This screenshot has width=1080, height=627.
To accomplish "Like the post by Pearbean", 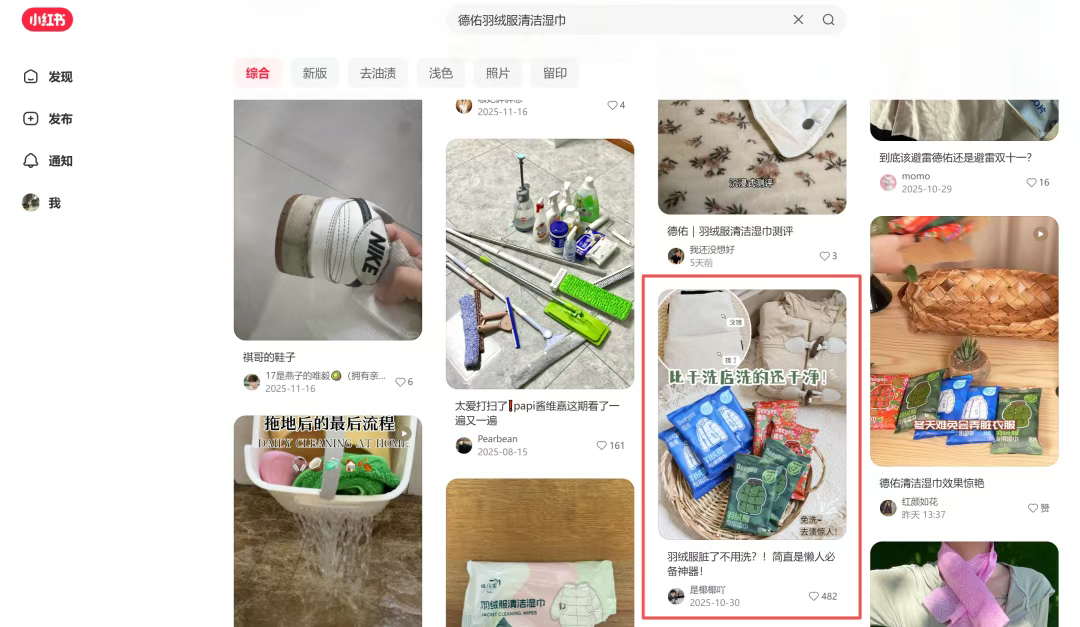I will point(610,445).
